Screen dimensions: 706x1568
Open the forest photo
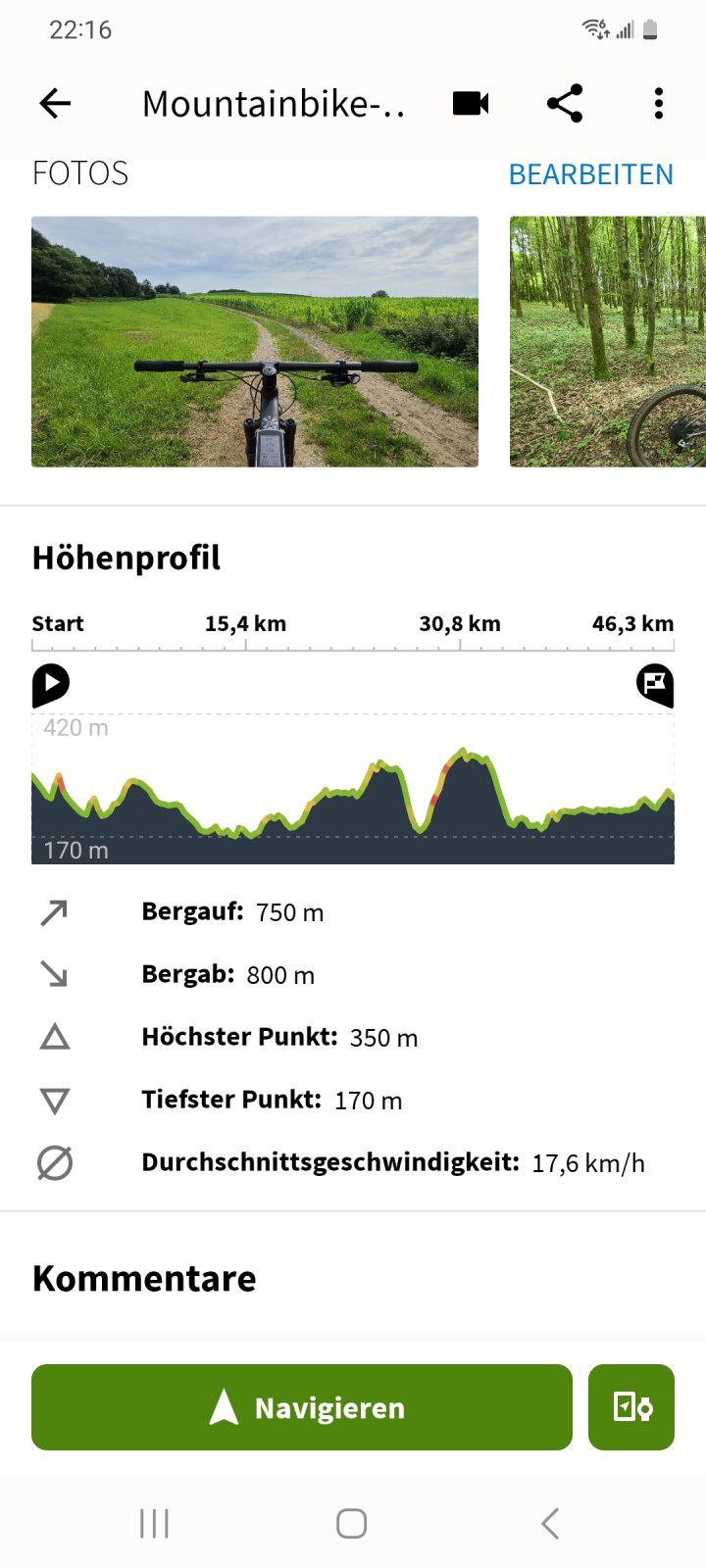coord(607,341)
